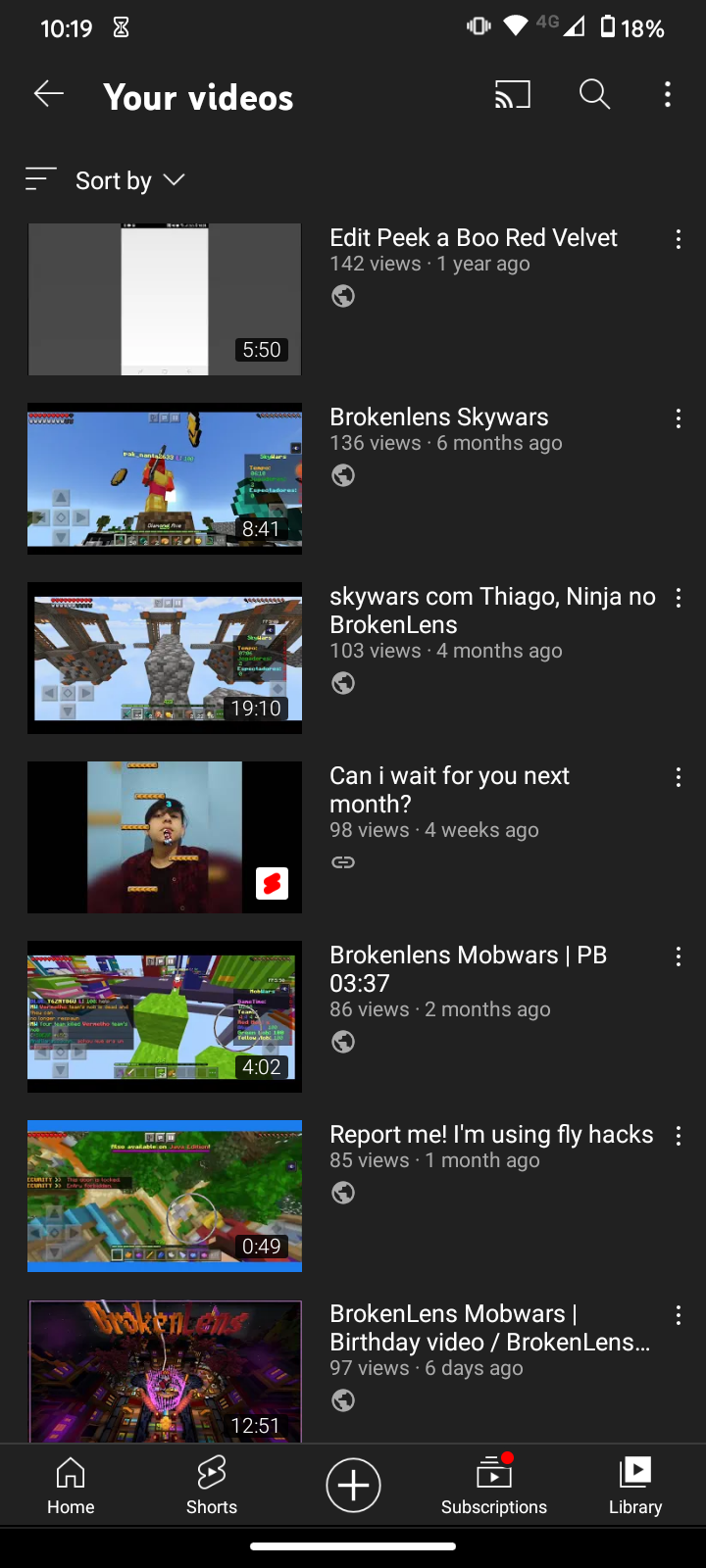Open options for Can i wait for you video
This screenshot has height=1568, width=706.
point(678,777)
